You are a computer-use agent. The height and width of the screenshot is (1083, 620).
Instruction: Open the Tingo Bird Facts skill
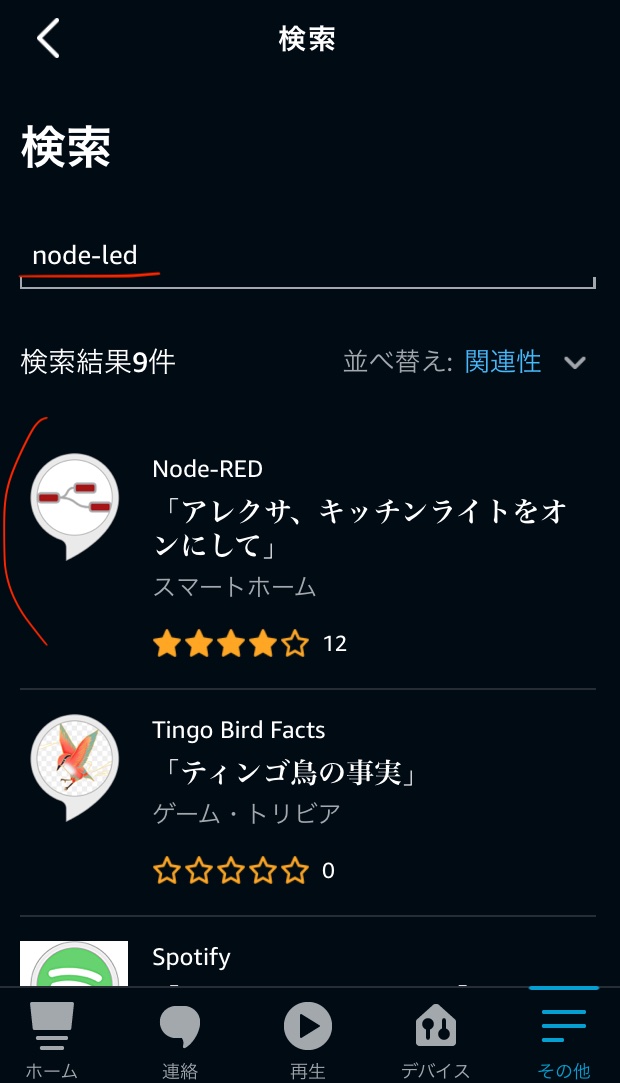(x=307, y=803)
